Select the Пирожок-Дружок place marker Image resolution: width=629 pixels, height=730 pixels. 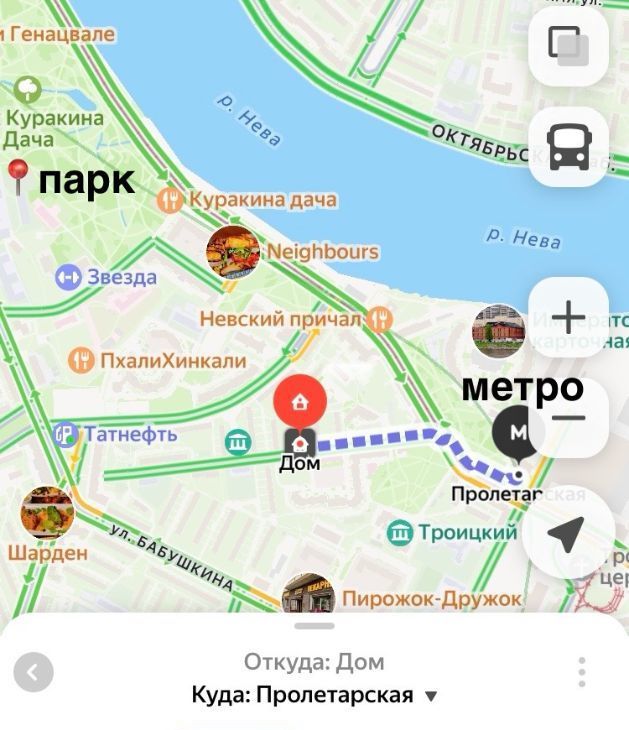(x=309, y=594)
